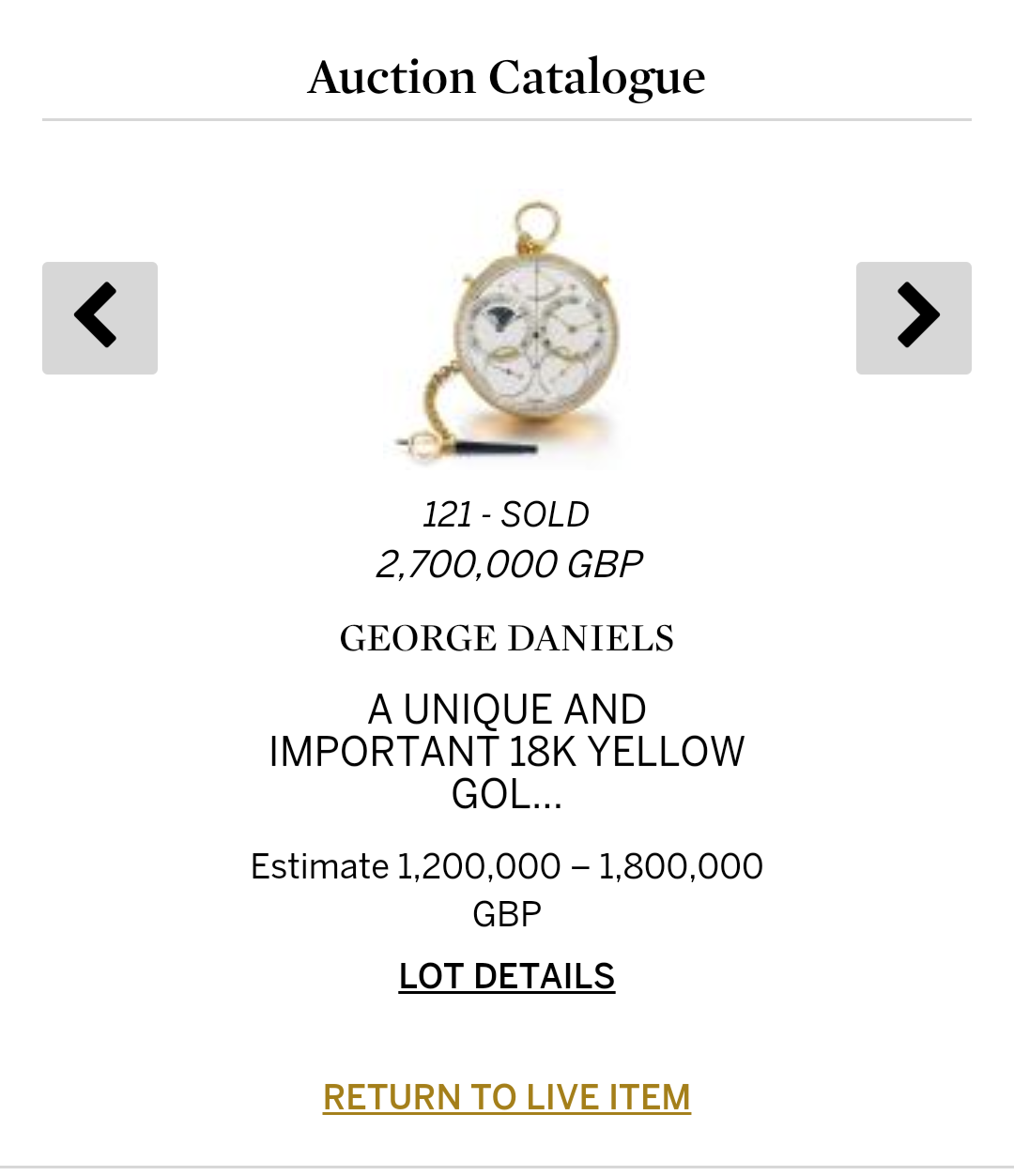Open the George Daniels watch image
This screenshot has width=1014, height=1176.
507,328
